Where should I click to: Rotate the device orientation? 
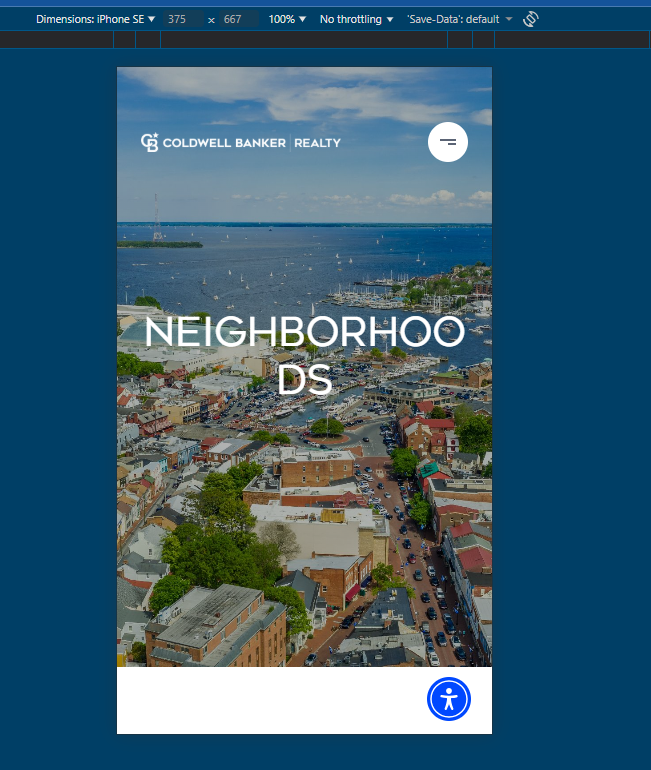(531, 19)
